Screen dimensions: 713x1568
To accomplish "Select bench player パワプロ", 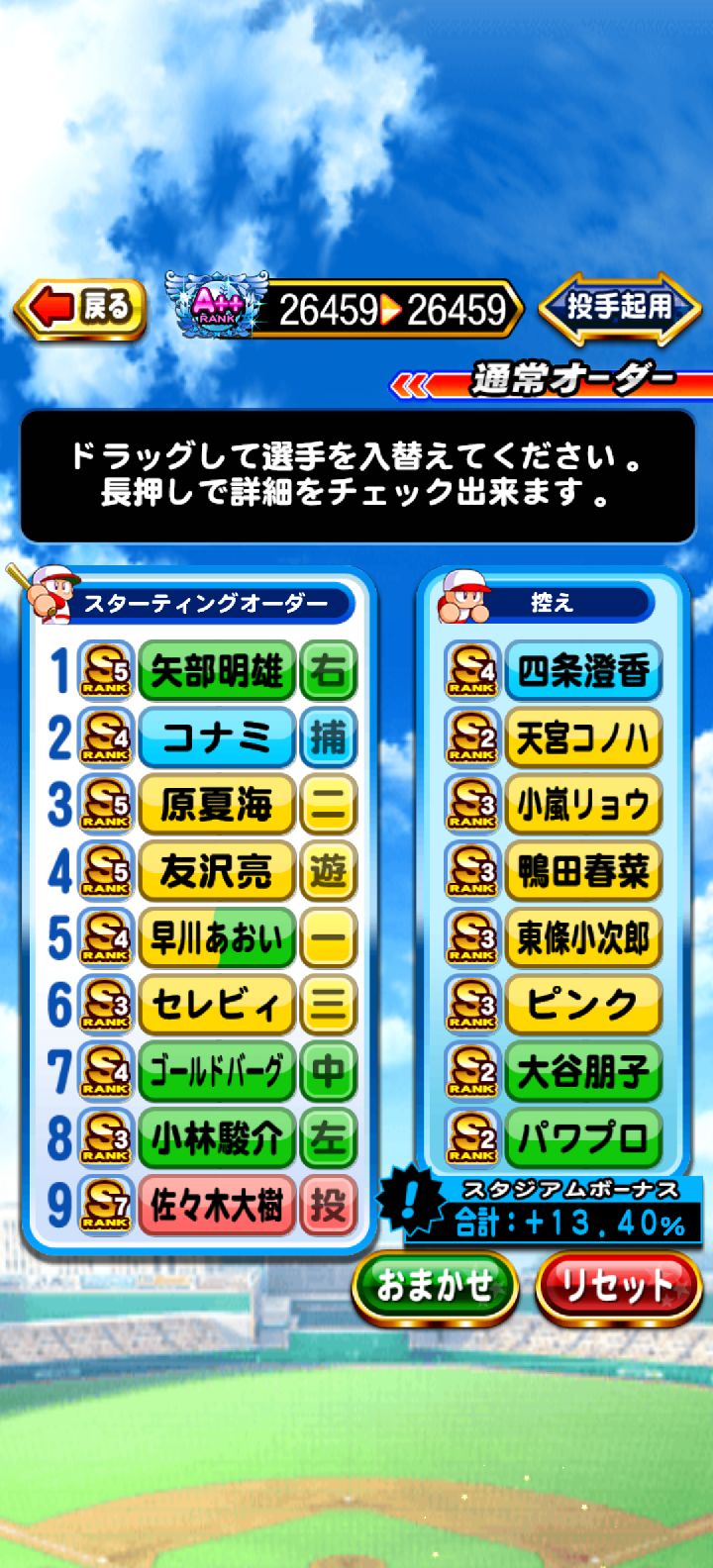I will [x=582, y=1138].
